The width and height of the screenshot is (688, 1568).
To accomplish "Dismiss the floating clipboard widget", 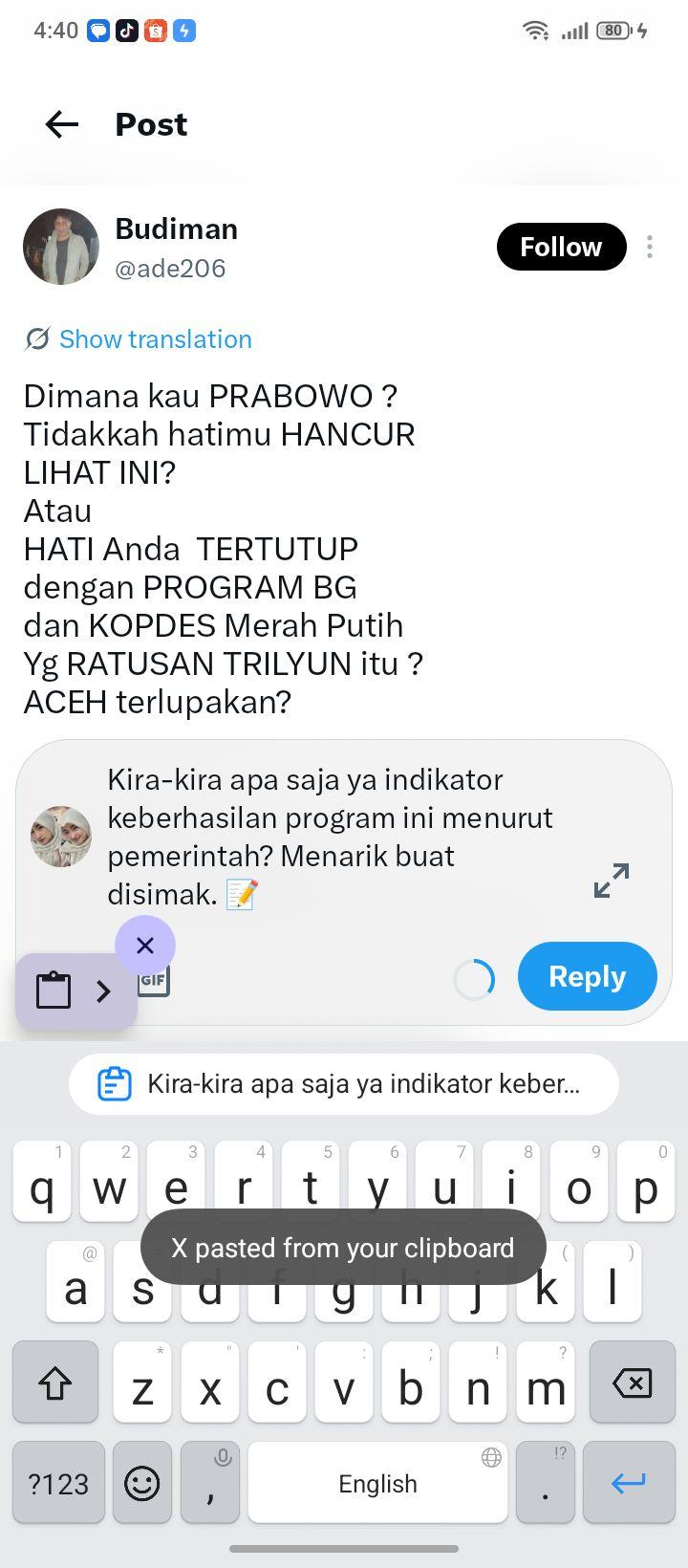I will (x=145, y=946).
